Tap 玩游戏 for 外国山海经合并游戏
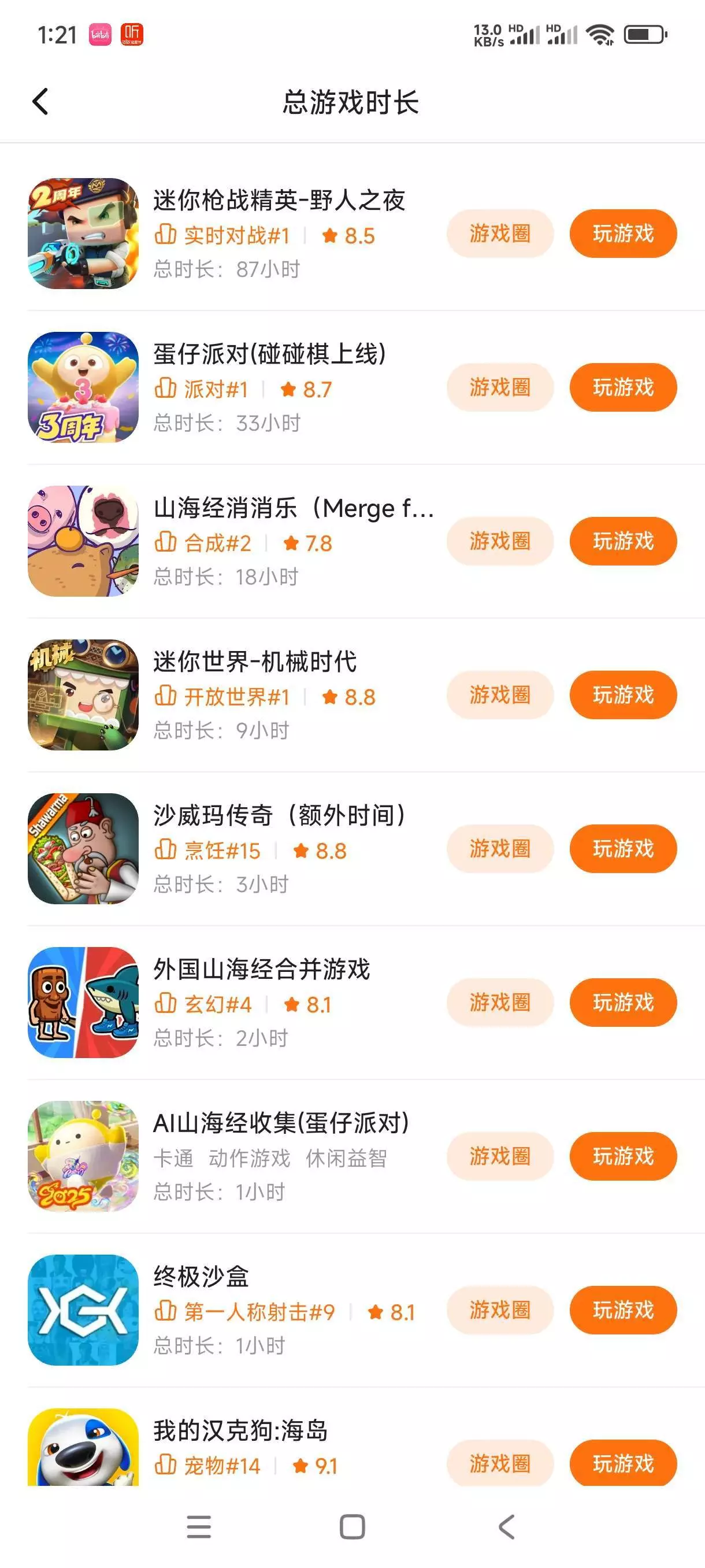 622,1002
